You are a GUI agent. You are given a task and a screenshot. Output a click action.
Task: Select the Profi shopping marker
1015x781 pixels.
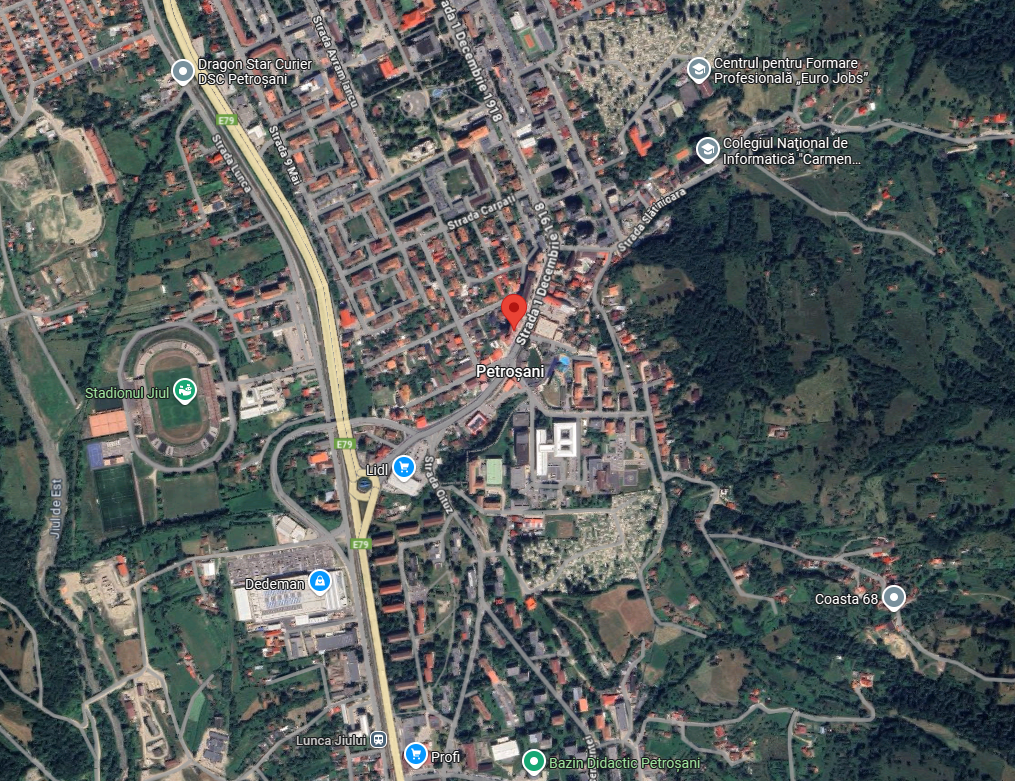[414, 754]
